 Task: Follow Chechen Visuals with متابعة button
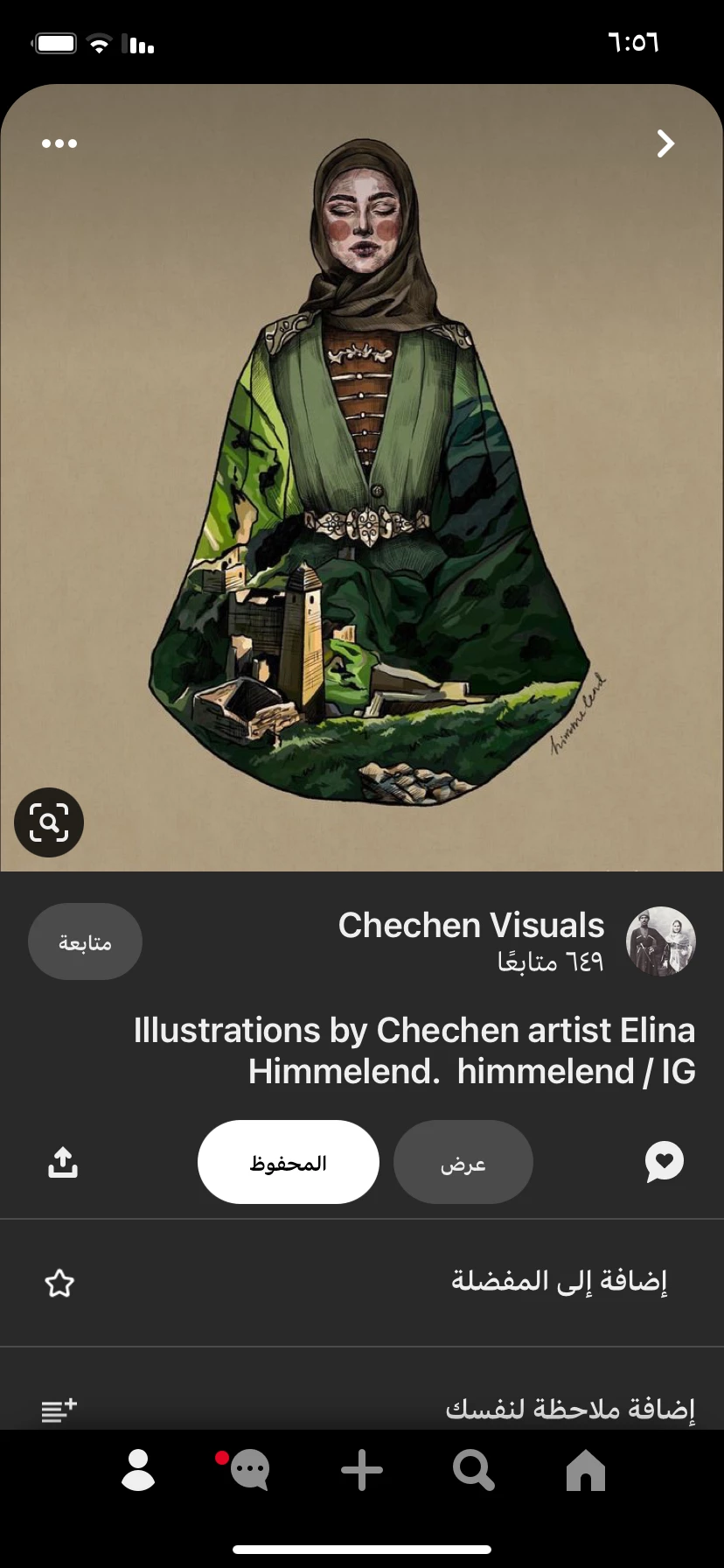pos(85,941)
